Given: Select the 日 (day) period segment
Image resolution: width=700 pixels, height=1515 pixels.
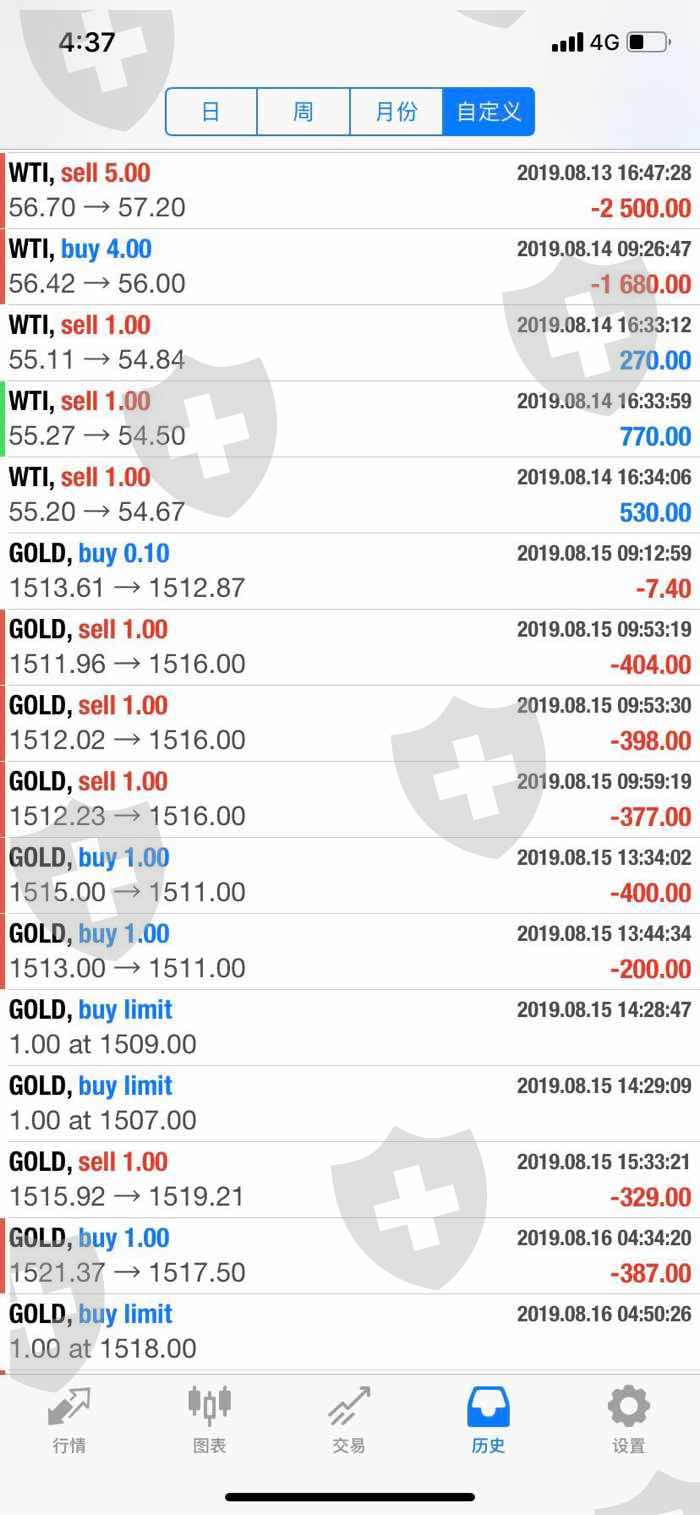Looking at the screenshot, I should point(211,111).
